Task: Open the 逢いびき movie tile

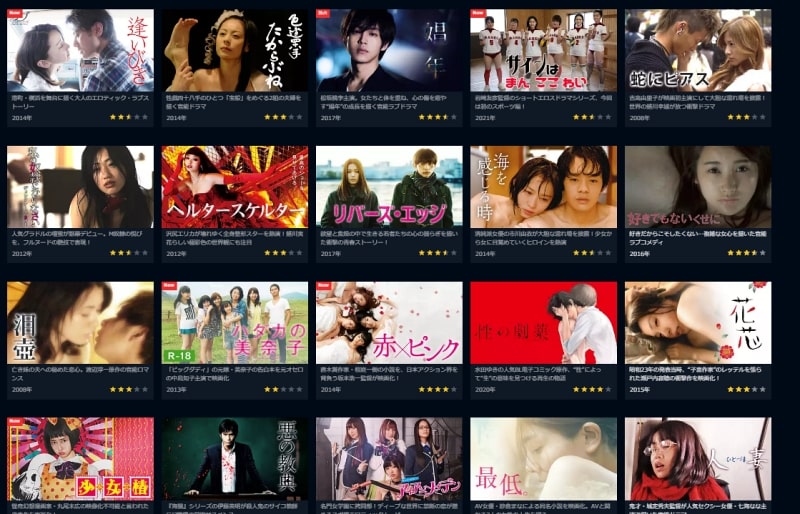Action: (x=80, y=51)
